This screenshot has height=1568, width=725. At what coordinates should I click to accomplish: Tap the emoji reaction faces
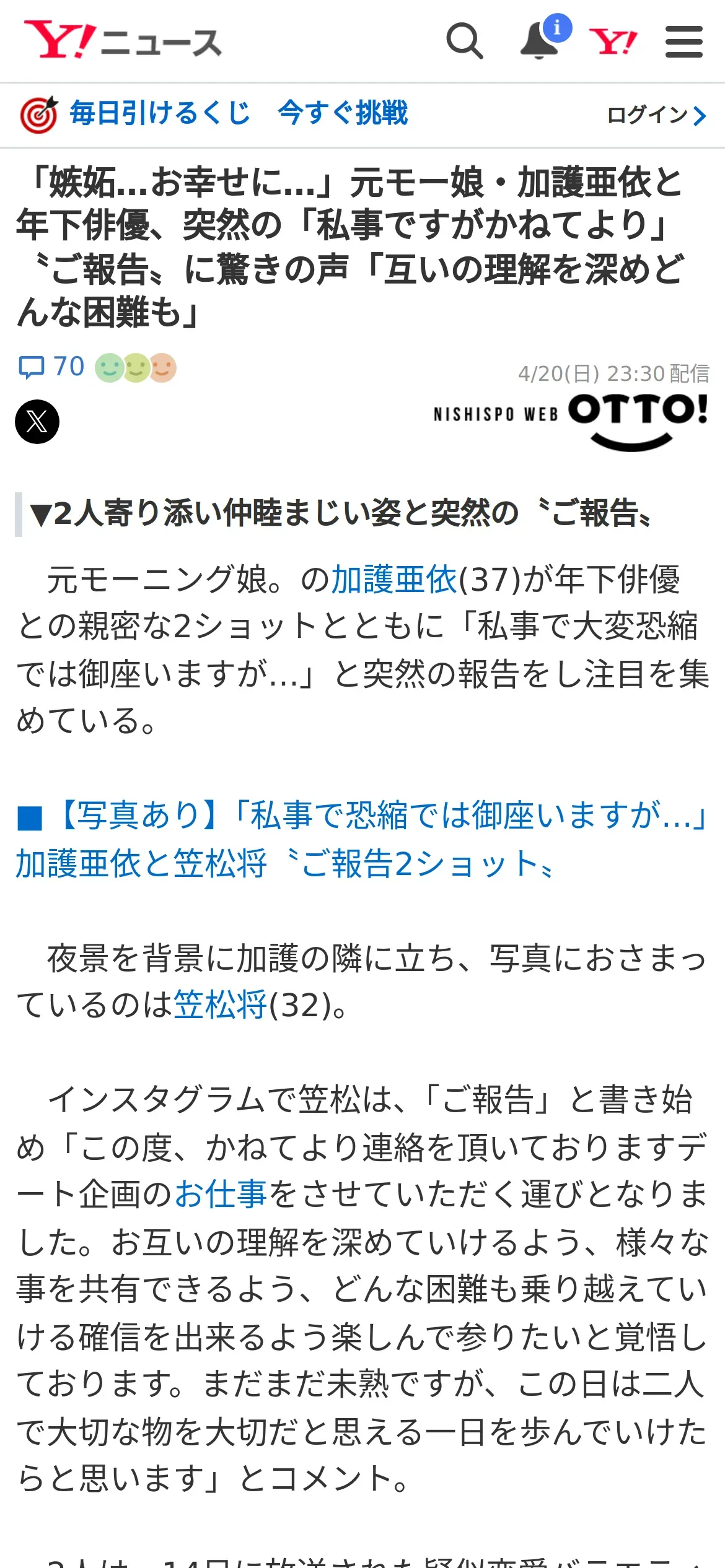pyautogui.click(x=136, y=368)
